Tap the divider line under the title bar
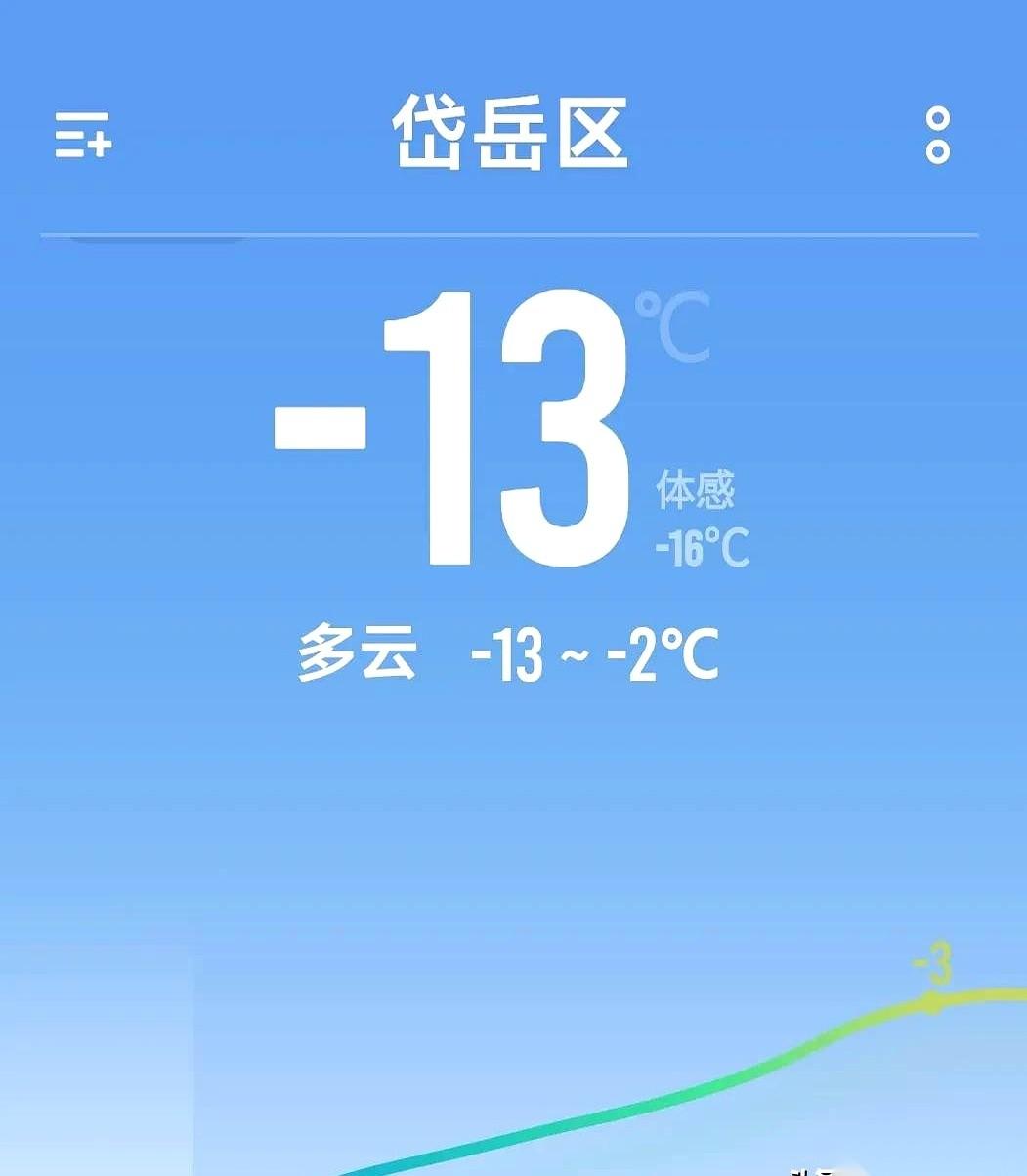The height and width of the screenshot is (1176, 1027). (508, 233)
